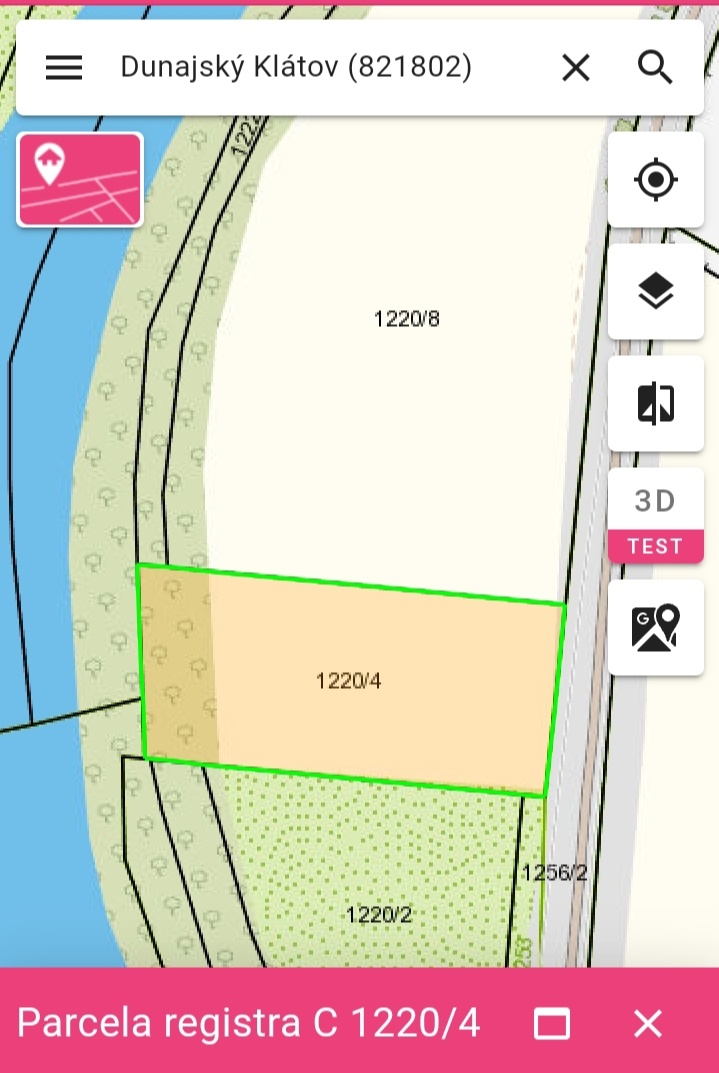
Task: Tap the Dunajský Klátov search field
Action: coord(300,67)
